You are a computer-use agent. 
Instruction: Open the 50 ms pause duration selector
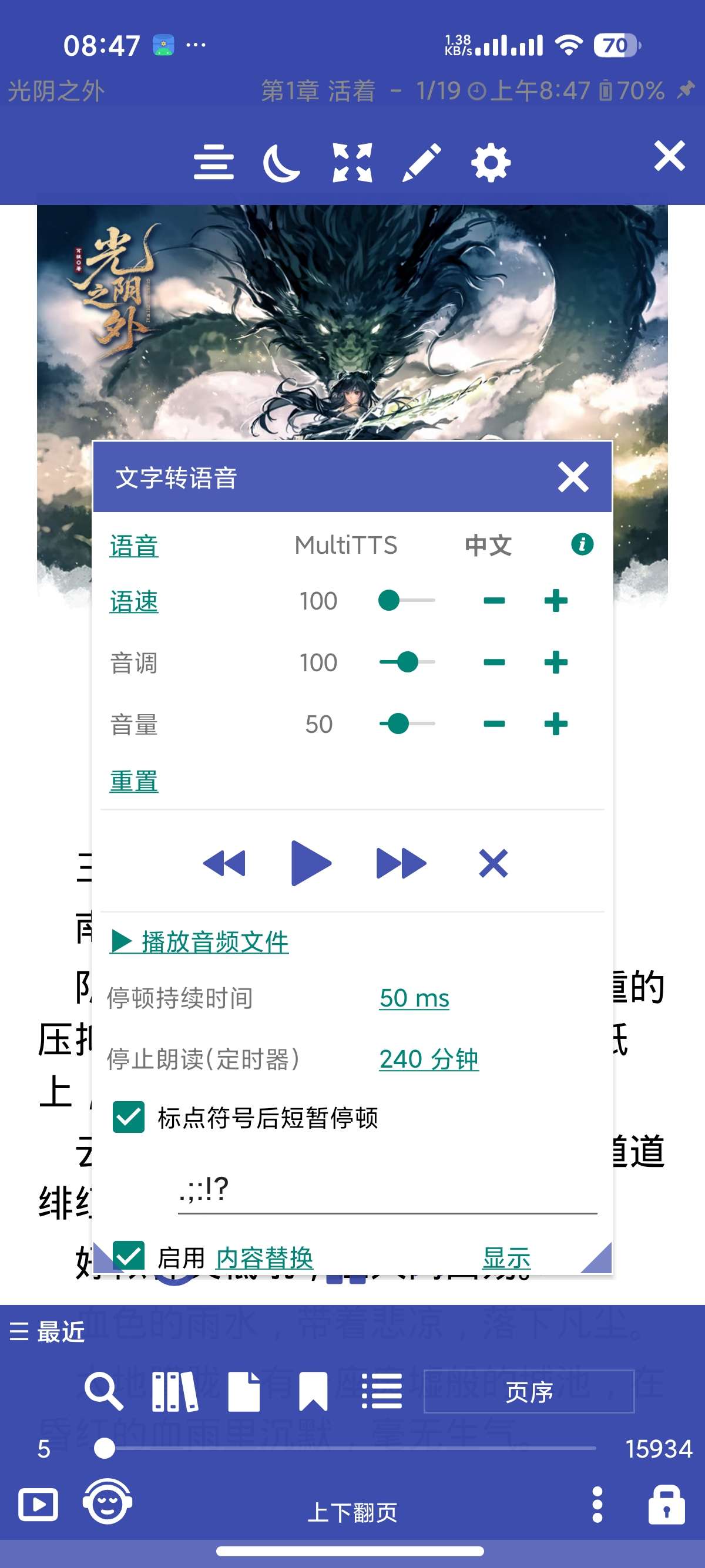(414, 998)
